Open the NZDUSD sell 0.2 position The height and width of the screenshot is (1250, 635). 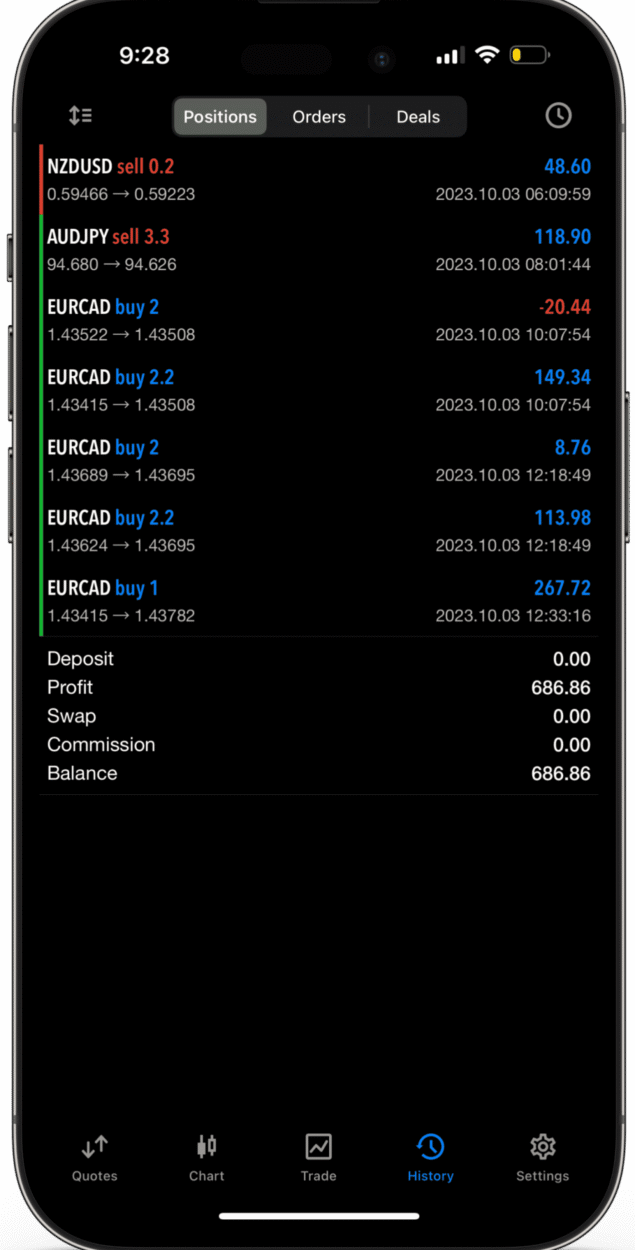click(x=319, y=180)
